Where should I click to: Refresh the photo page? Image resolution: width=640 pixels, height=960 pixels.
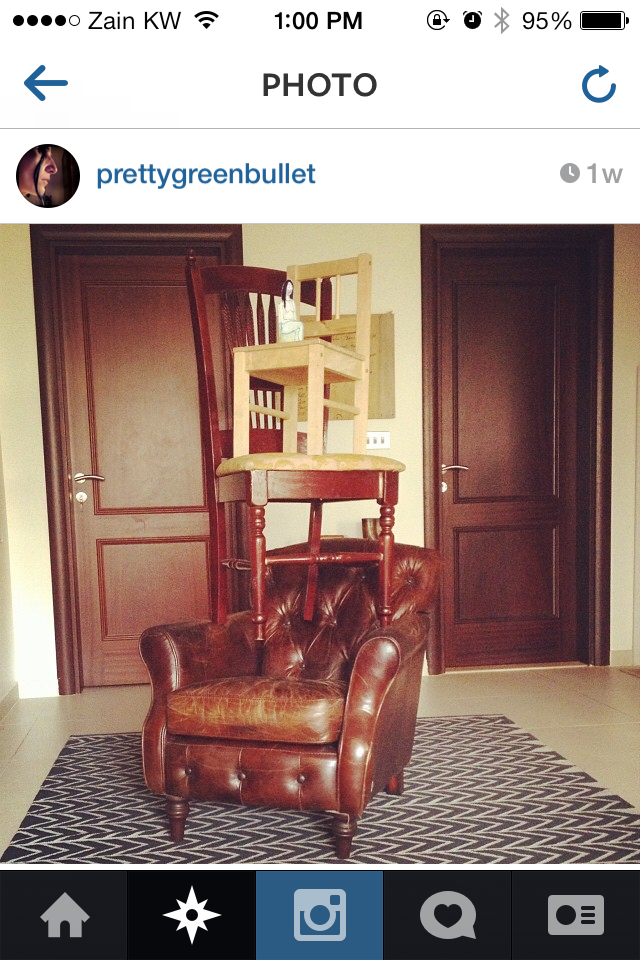598,85
